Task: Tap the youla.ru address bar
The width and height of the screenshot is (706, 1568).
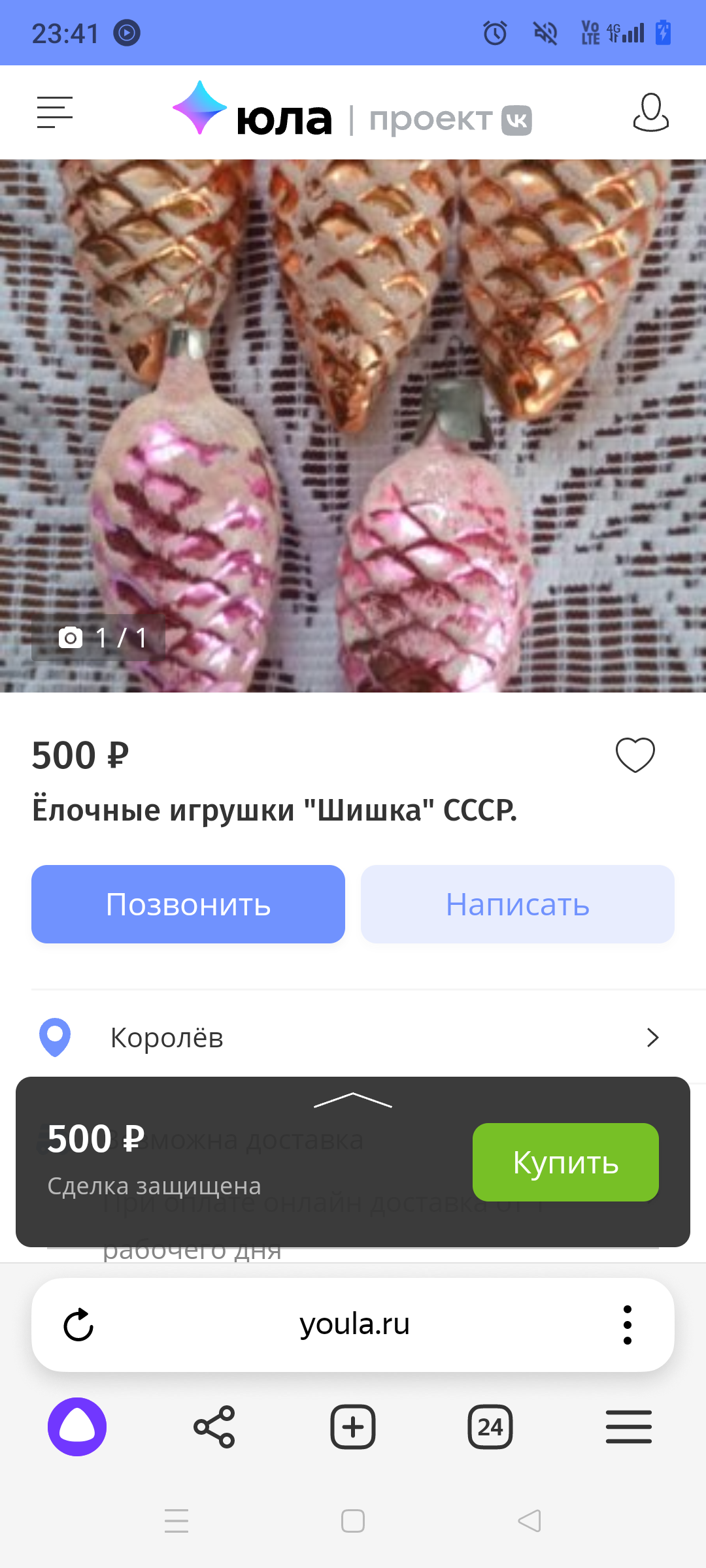Action: (x=354, y=1325)
